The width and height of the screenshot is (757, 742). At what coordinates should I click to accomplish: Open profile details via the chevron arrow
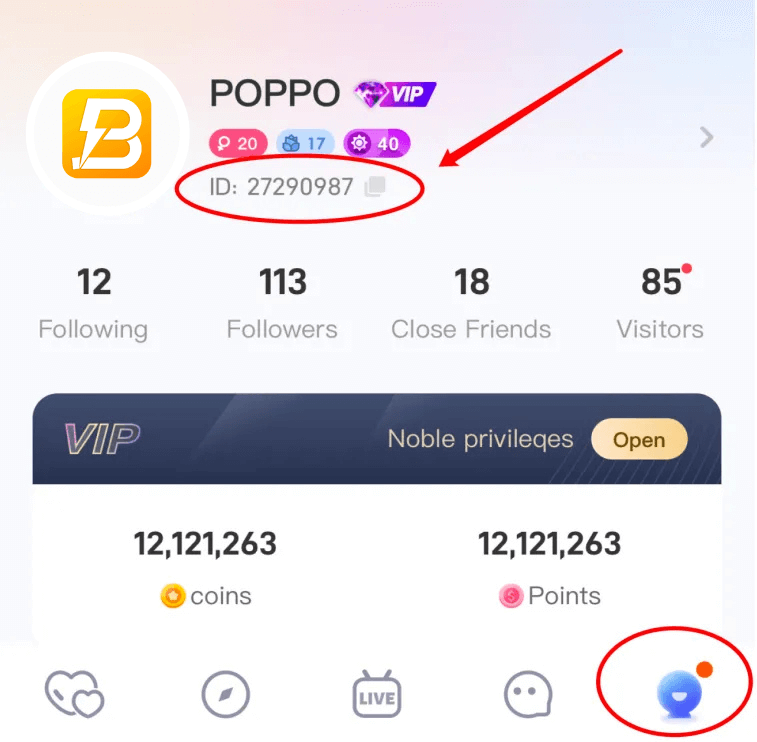707,137
